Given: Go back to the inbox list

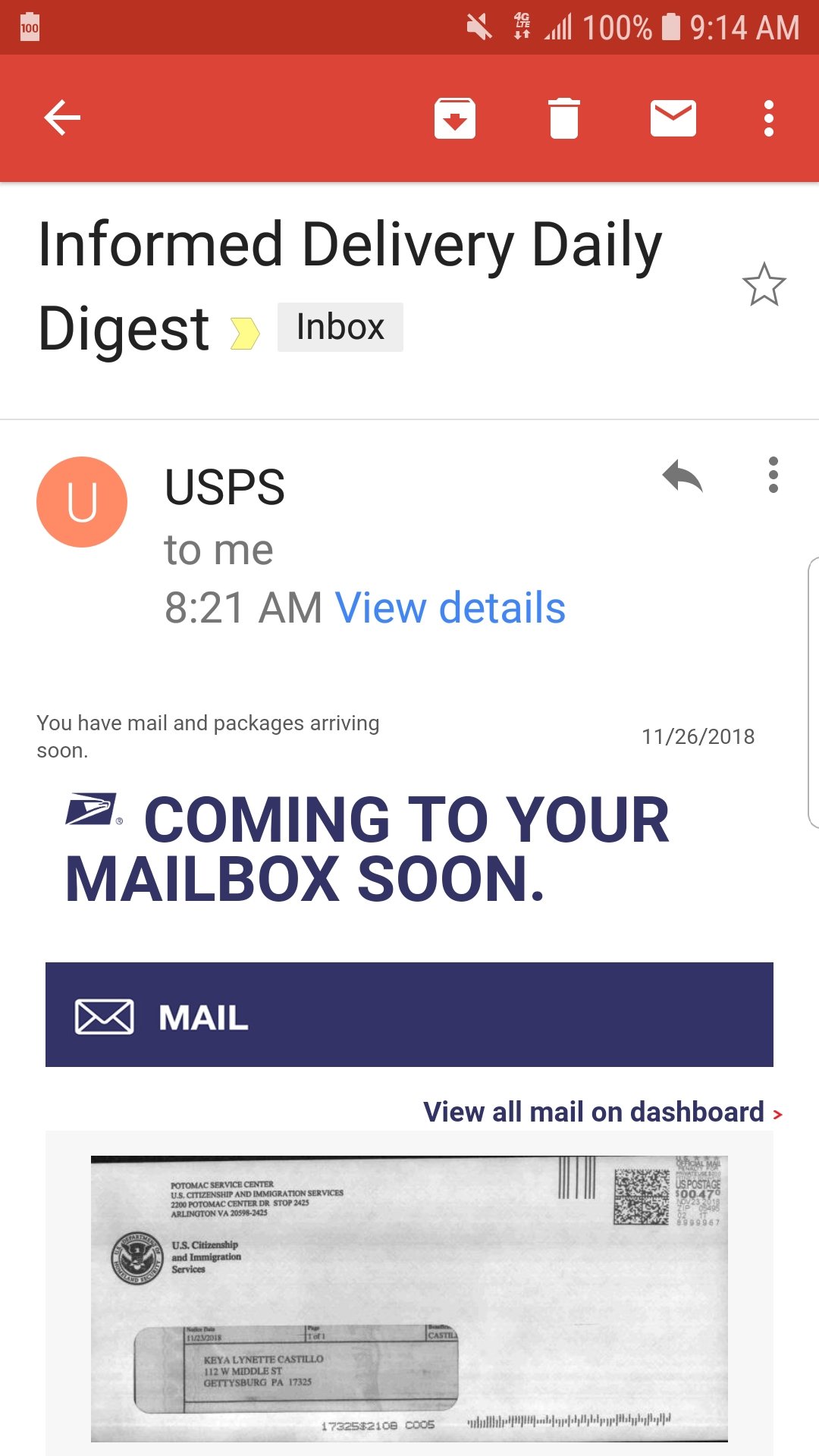Looking at the screenshot, I should click(62, 118).
